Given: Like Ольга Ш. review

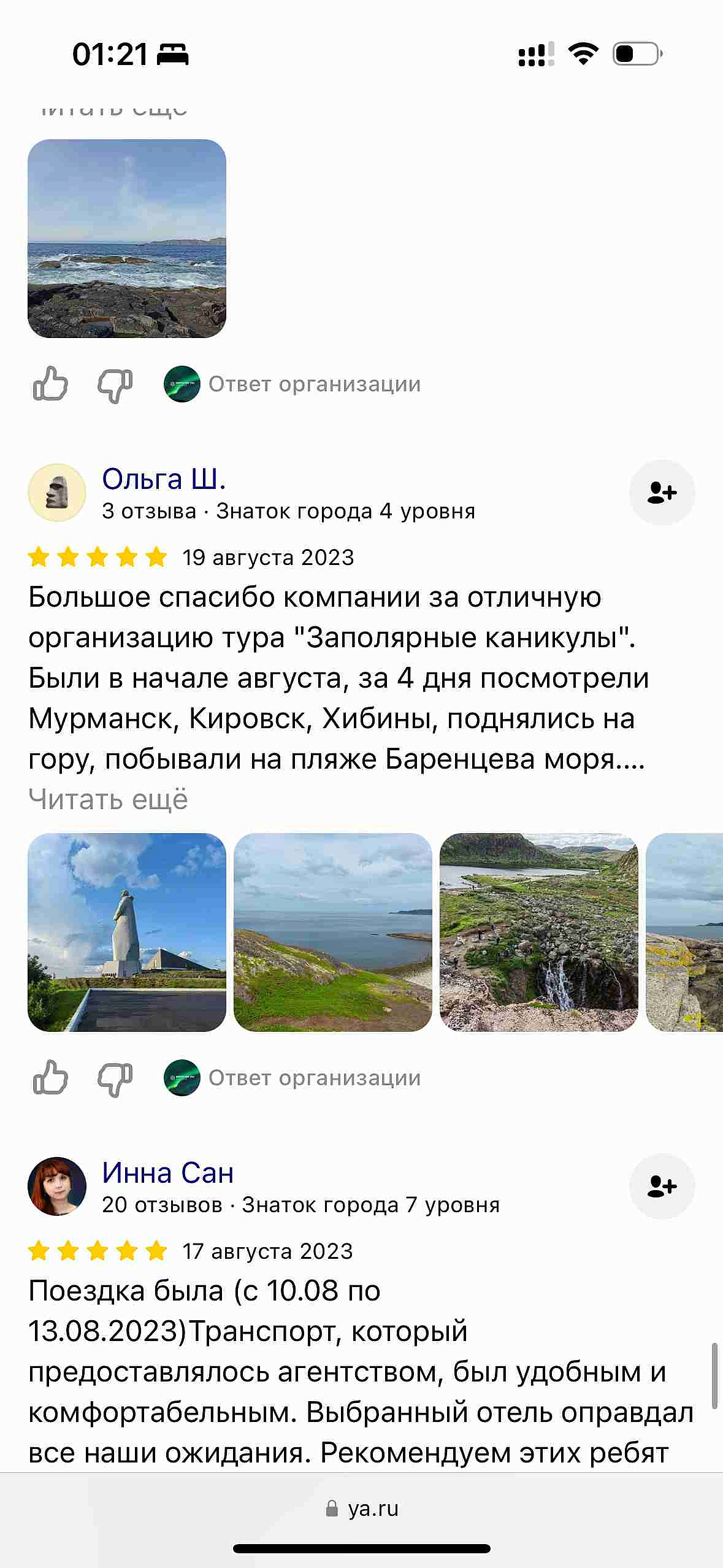Looking at the screenshot, I should tap(50, 1078).
